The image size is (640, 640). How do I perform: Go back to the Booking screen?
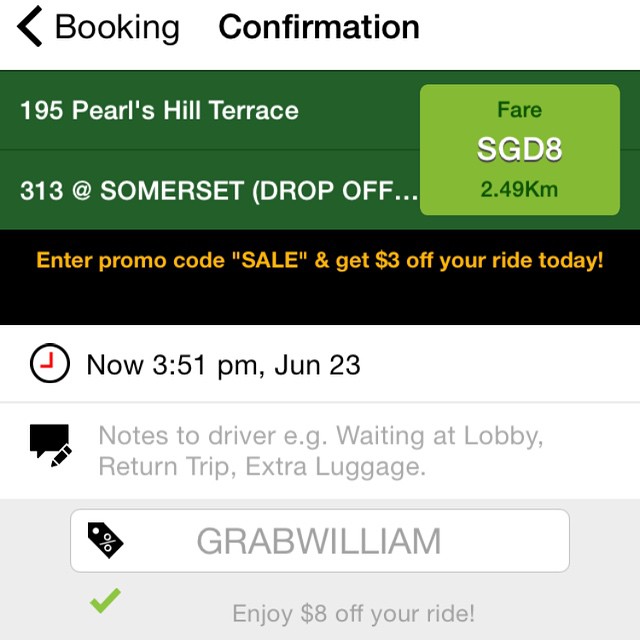coord(98,28)
